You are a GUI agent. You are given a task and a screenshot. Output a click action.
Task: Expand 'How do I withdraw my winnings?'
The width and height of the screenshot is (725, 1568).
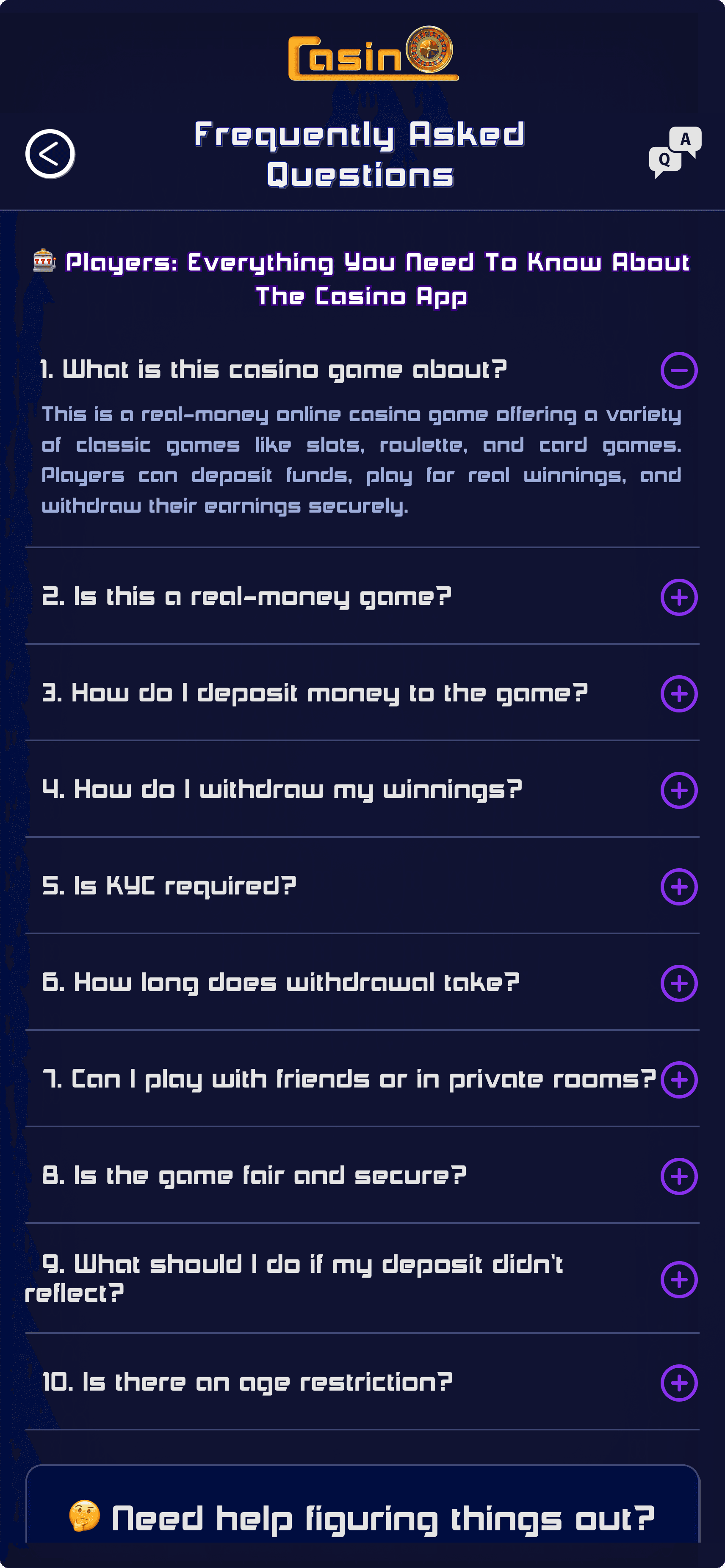pos(679,790)
